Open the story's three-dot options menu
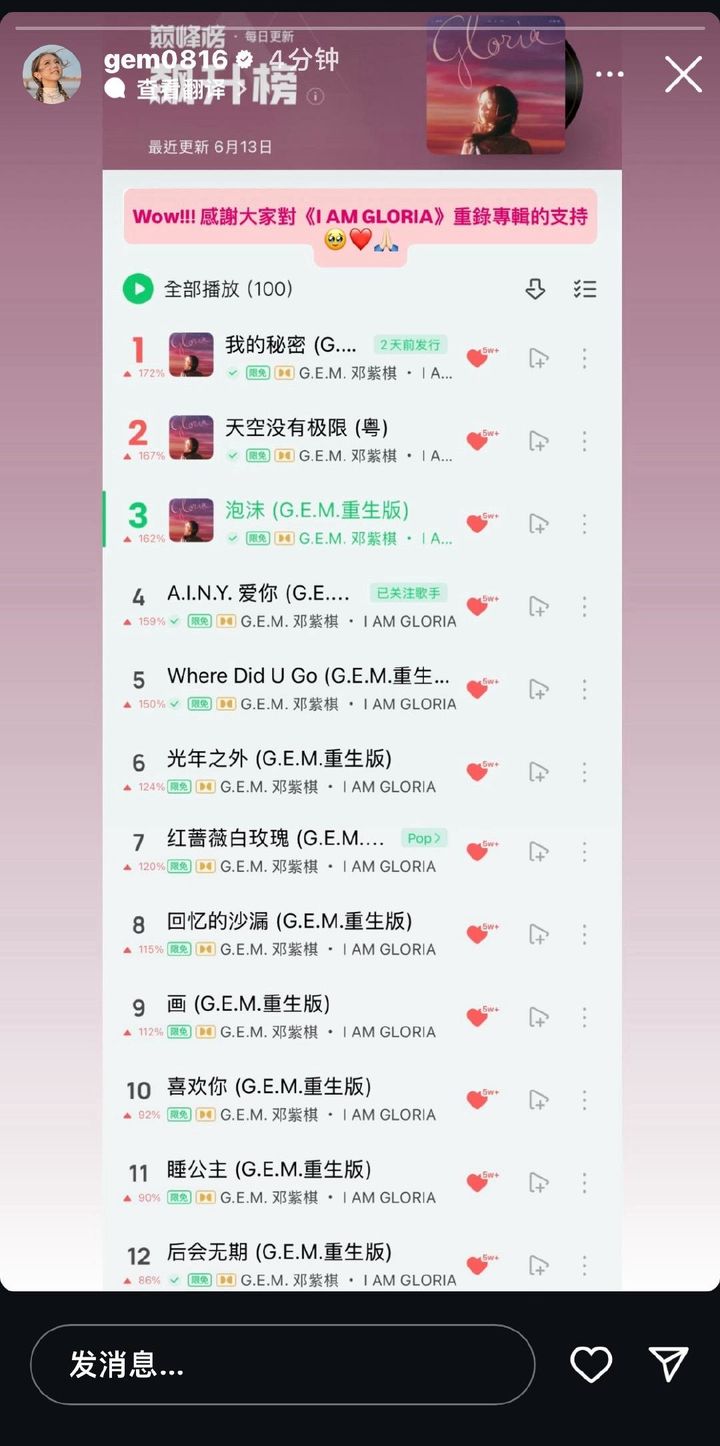 (609, 74)
